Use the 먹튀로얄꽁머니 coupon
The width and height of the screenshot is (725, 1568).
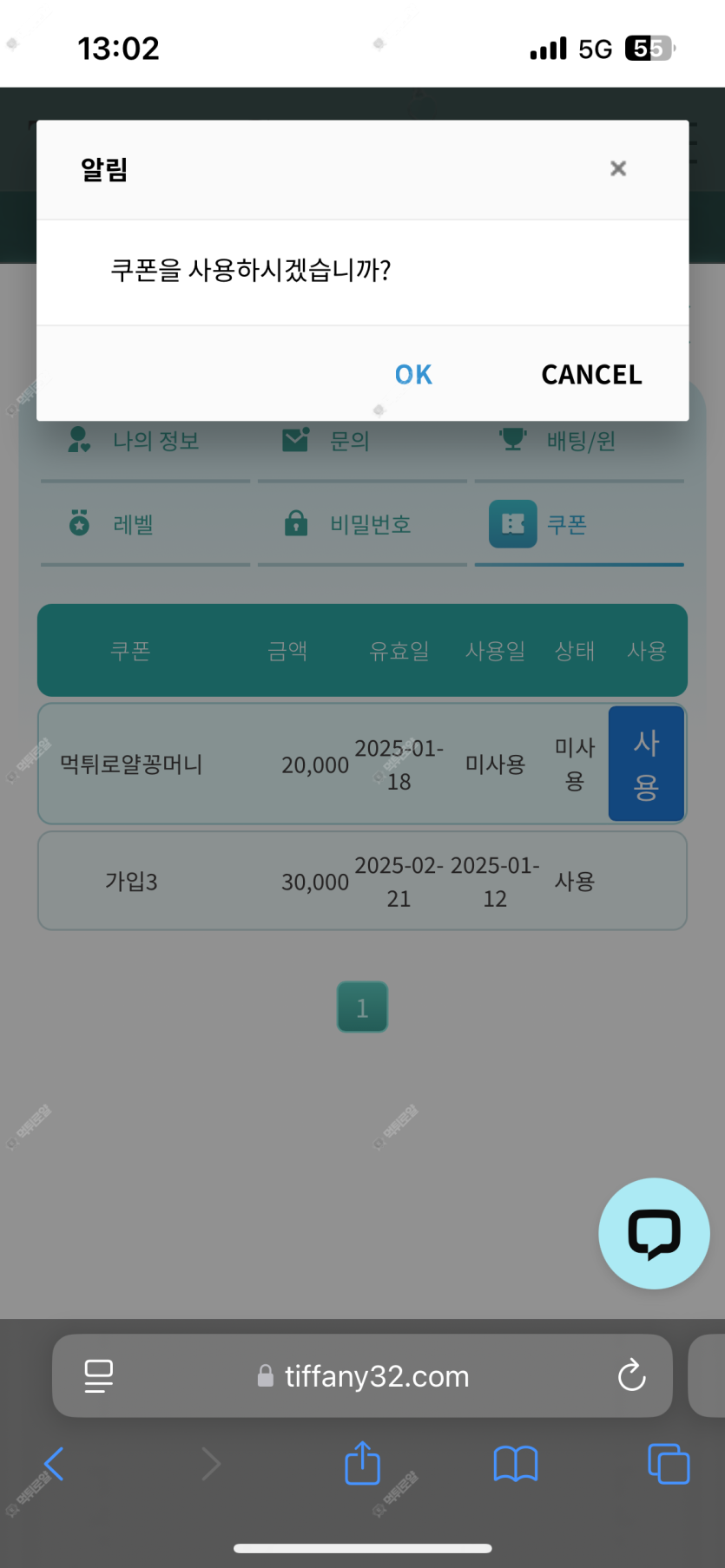(x=646, y=764)
